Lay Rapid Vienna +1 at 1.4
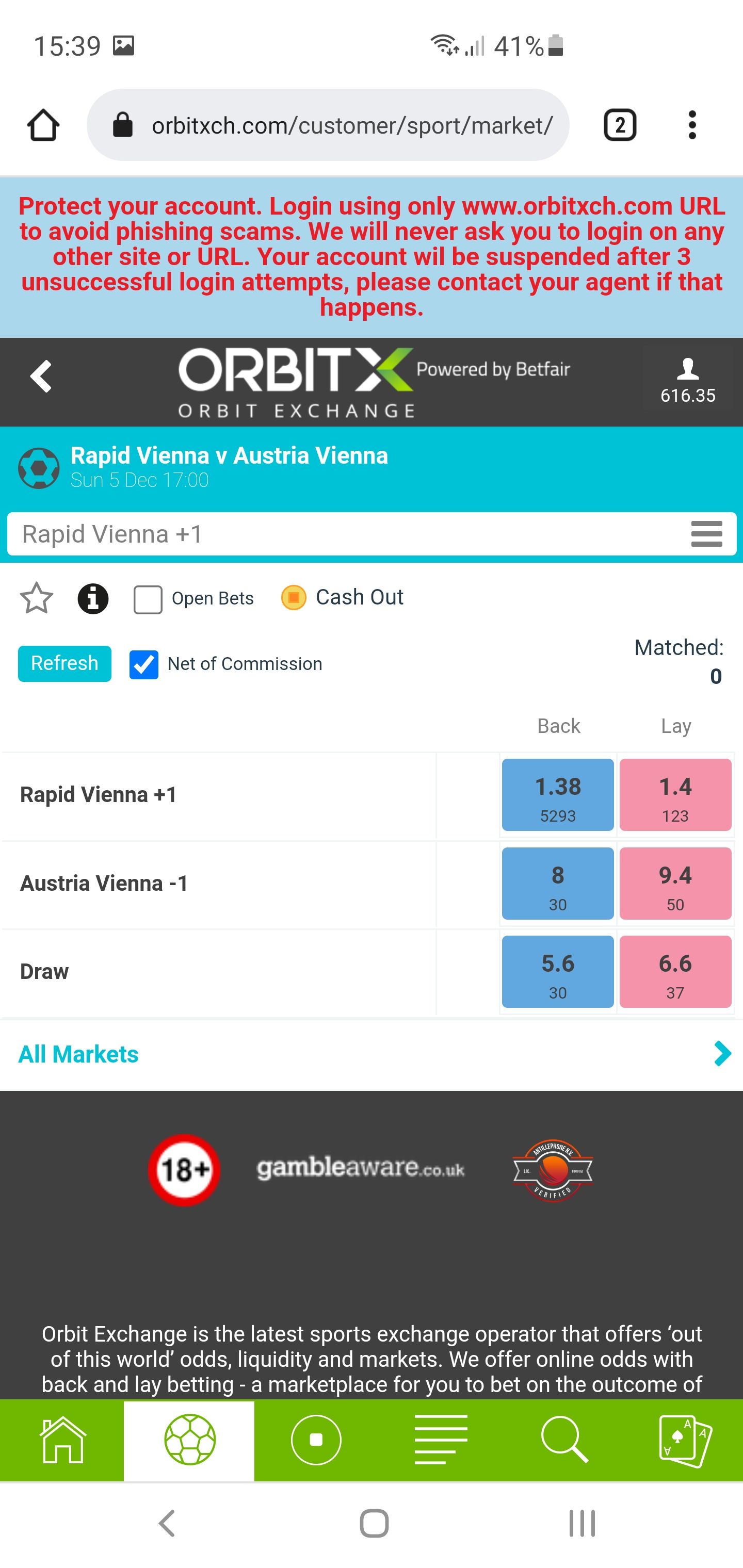Viewport: 743px width, 1568px height. click(675, 794)
